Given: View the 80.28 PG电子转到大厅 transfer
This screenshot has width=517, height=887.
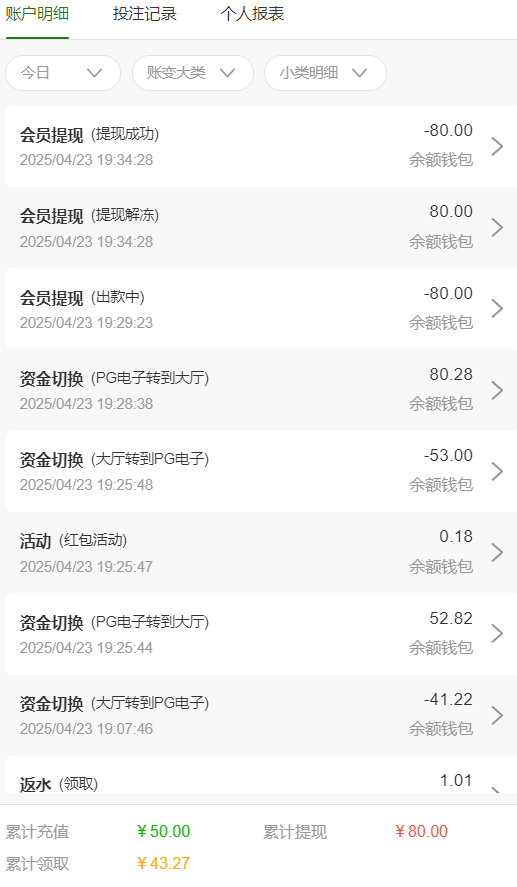Looking at the screenshot, I should coord(261,390).
